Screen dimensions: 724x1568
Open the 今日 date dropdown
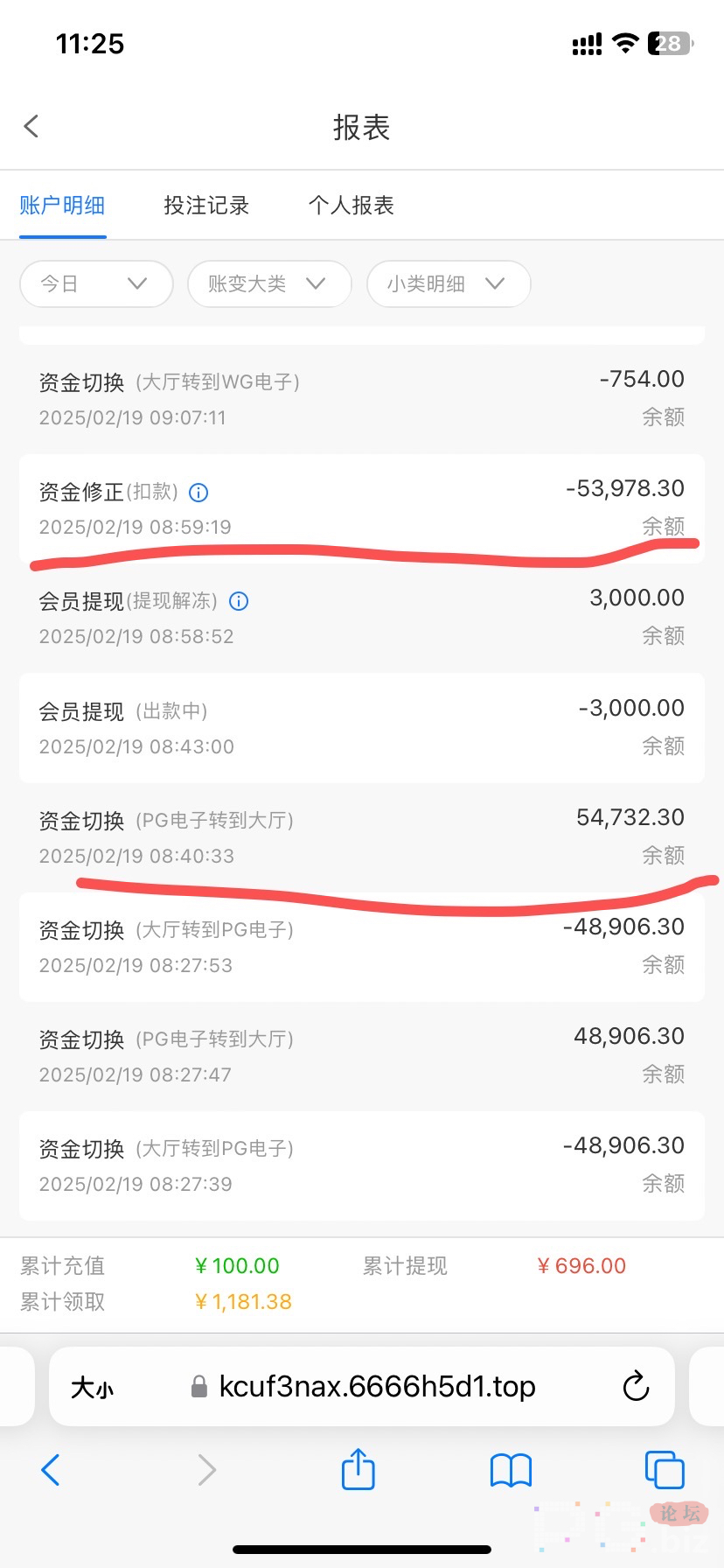point(96,283)
